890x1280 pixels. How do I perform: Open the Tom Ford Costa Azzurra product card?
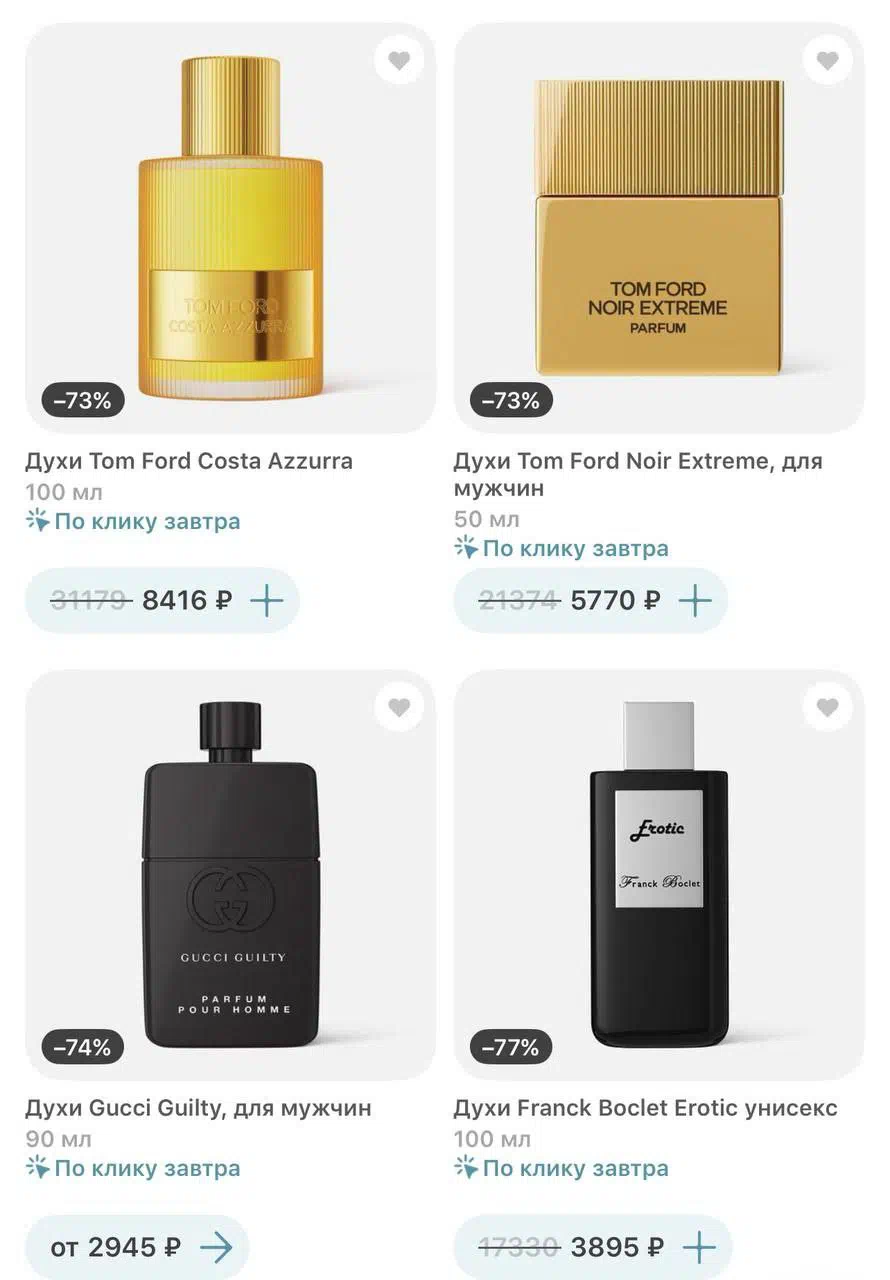[230, 228]
